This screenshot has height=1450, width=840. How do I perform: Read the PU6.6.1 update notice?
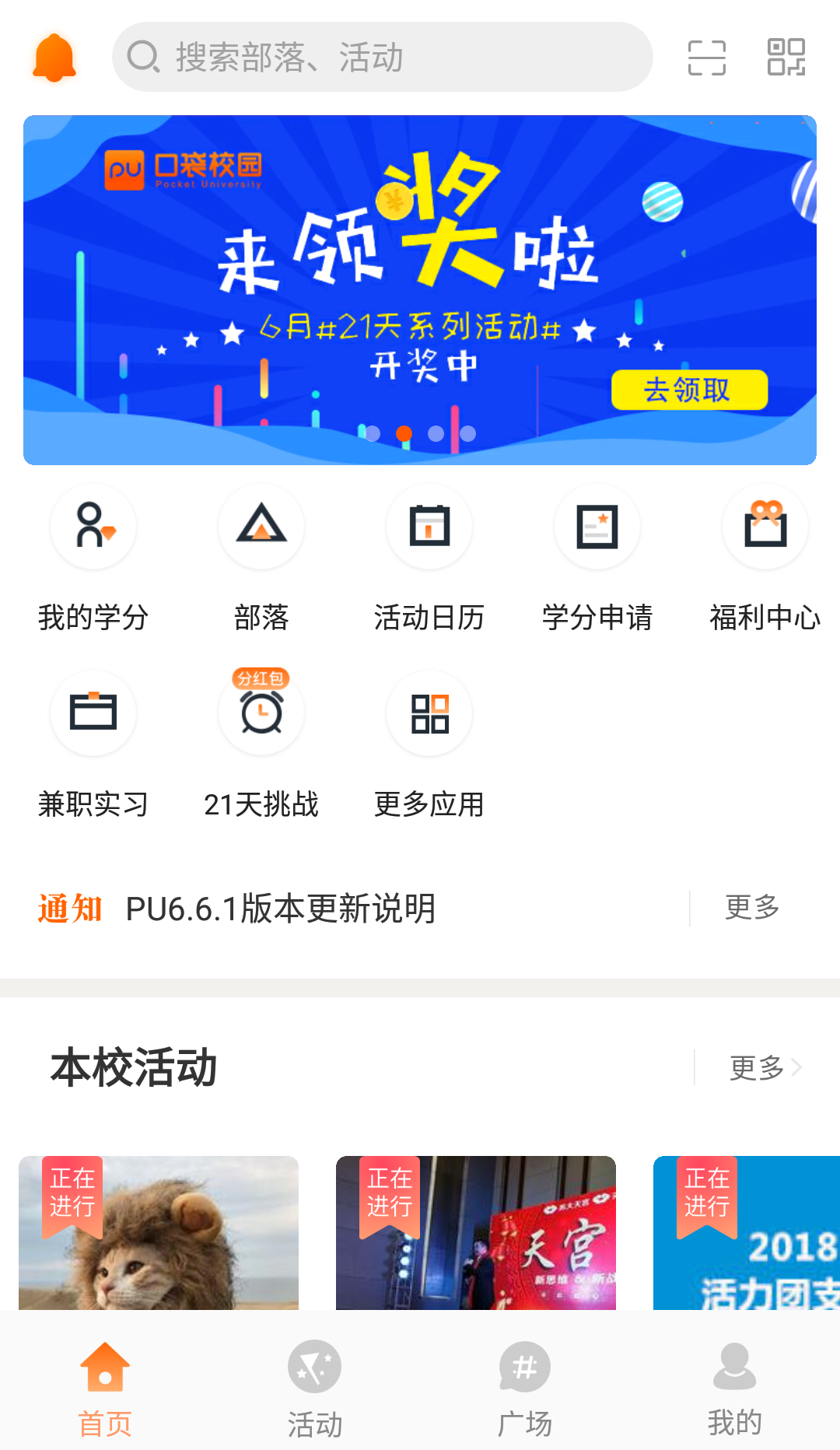[x=280, y=907]
